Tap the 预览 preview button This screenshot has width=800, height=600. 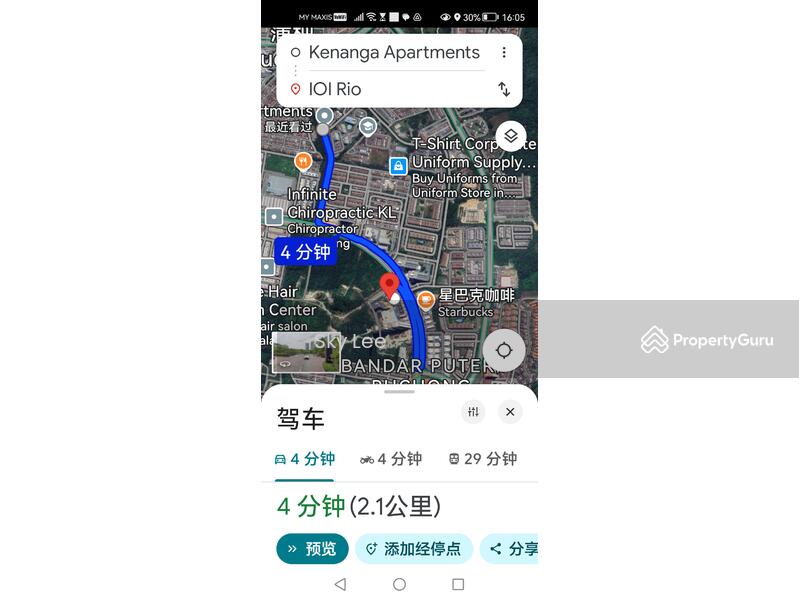312,548
